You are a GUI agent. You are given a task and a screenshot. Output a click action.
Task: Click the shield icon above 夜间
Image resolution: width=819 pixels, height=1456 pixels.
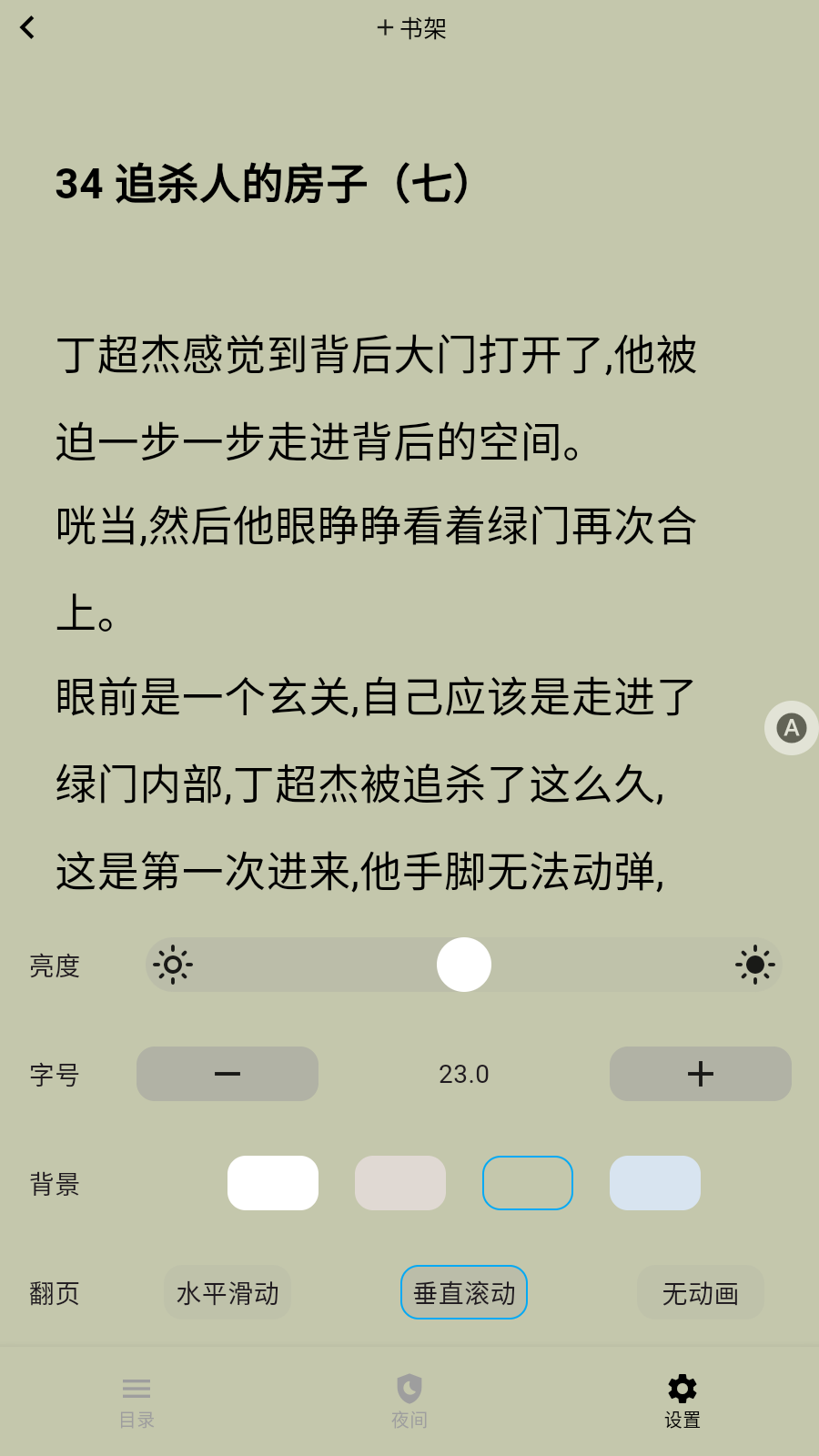409,1388
